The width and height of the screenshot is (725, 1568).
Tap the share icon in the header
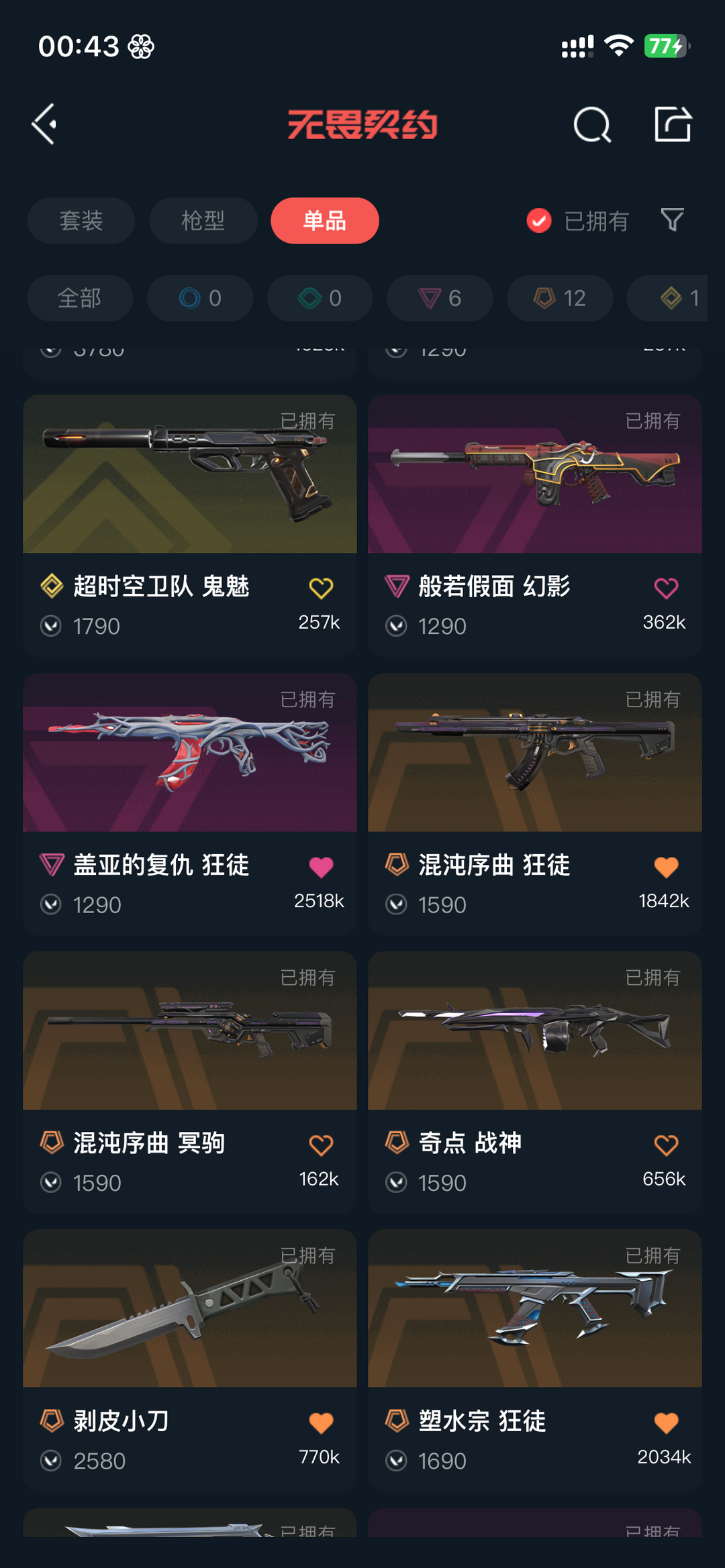click(x=673, y=124)
